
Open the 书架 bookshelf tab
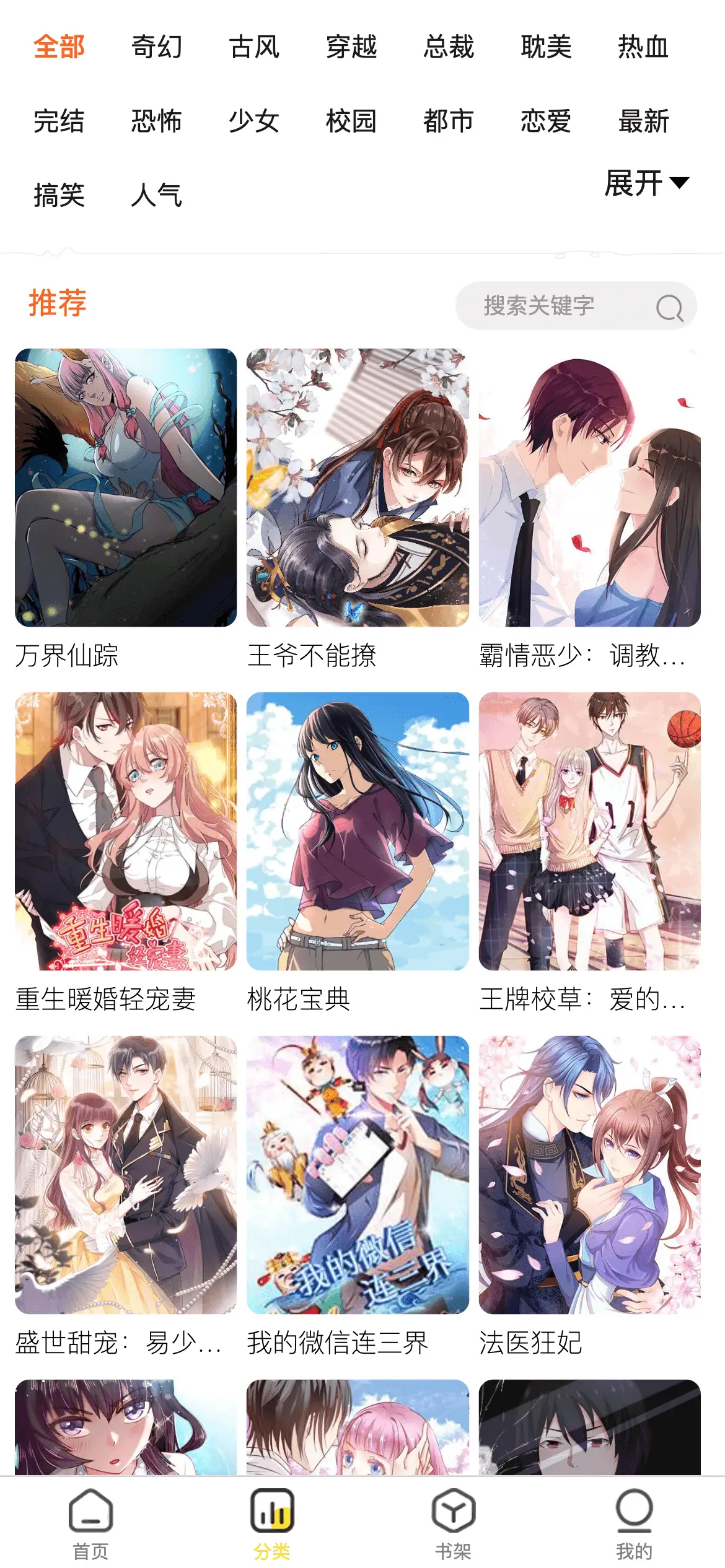tap(453, 1524)
